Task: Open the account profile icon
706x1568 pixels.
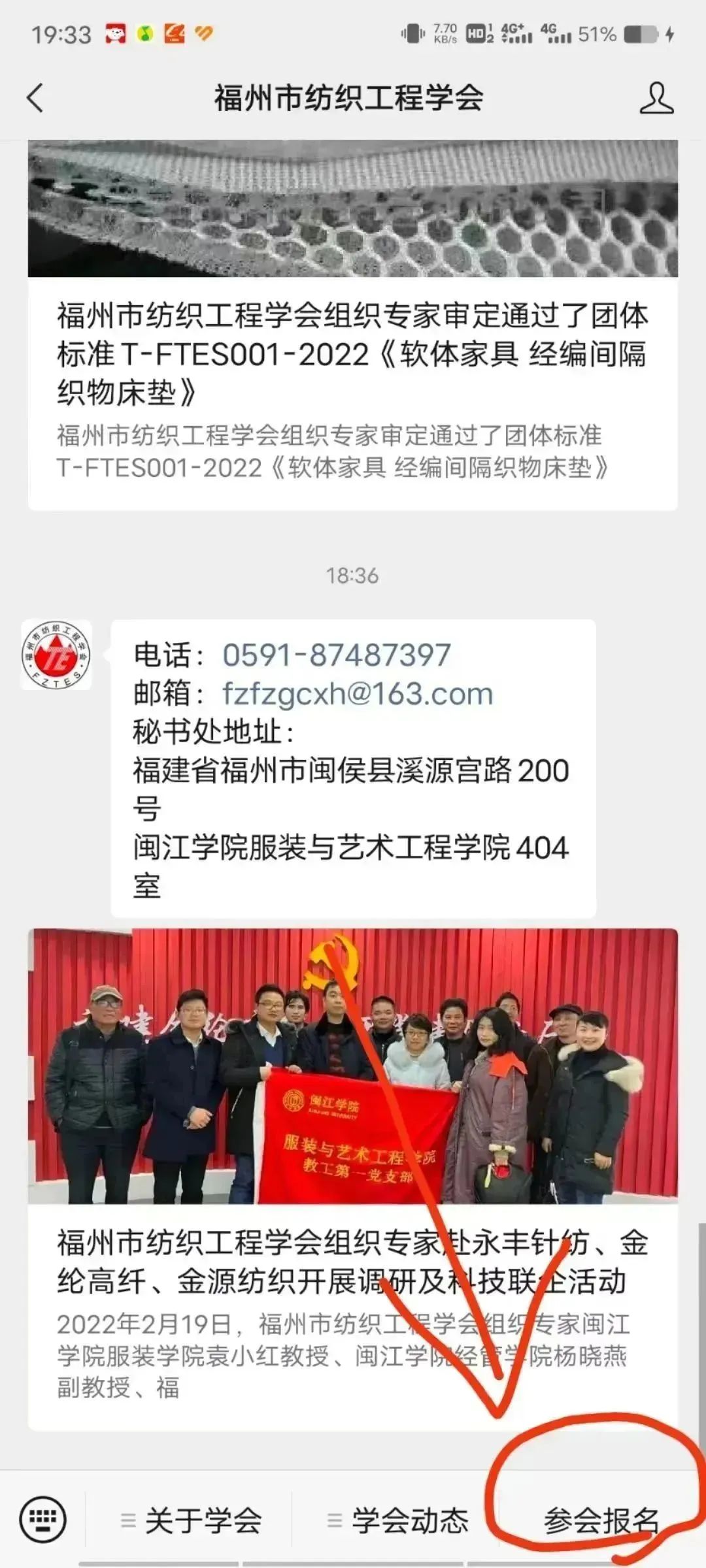Action: (656, 98)
